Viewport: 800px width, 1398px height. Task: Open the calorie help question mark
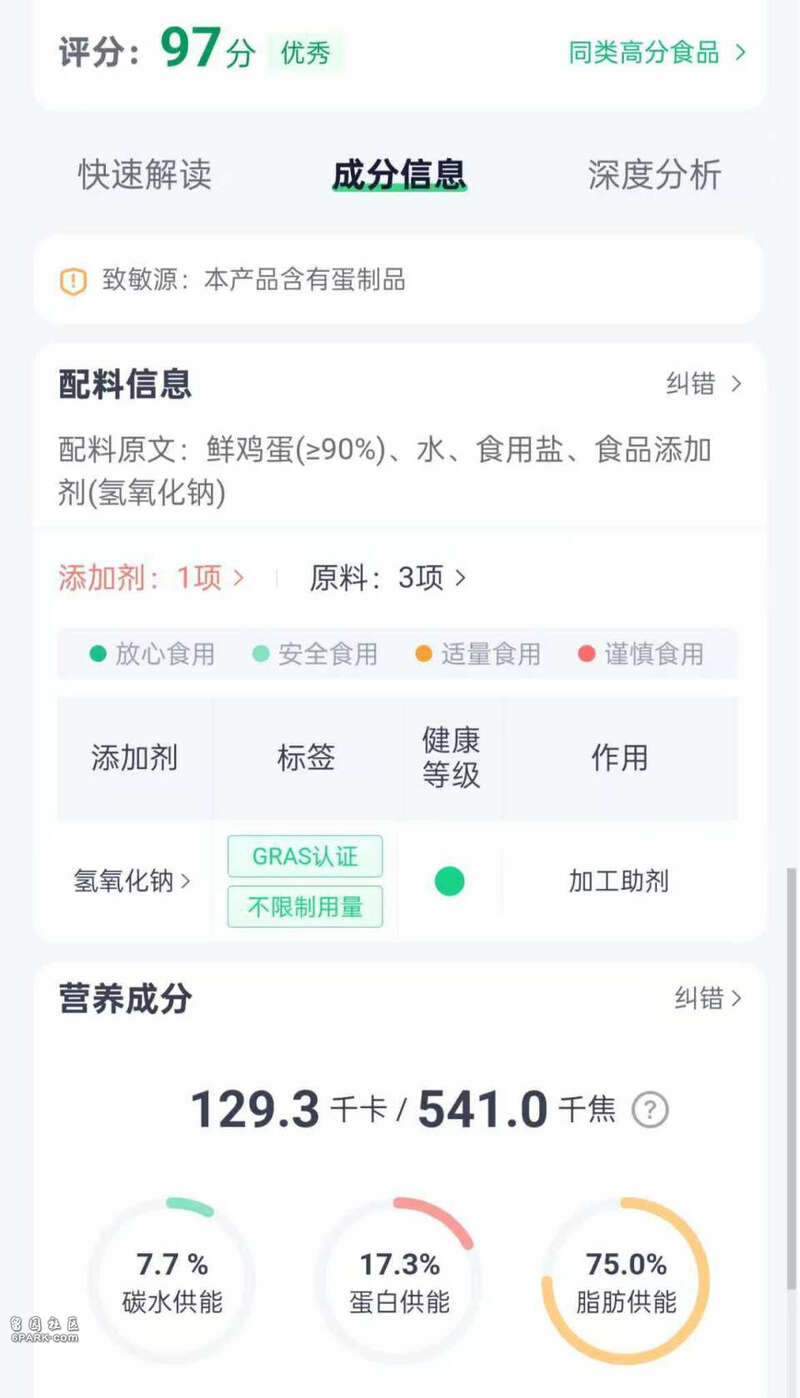[x=650, y=1110]
